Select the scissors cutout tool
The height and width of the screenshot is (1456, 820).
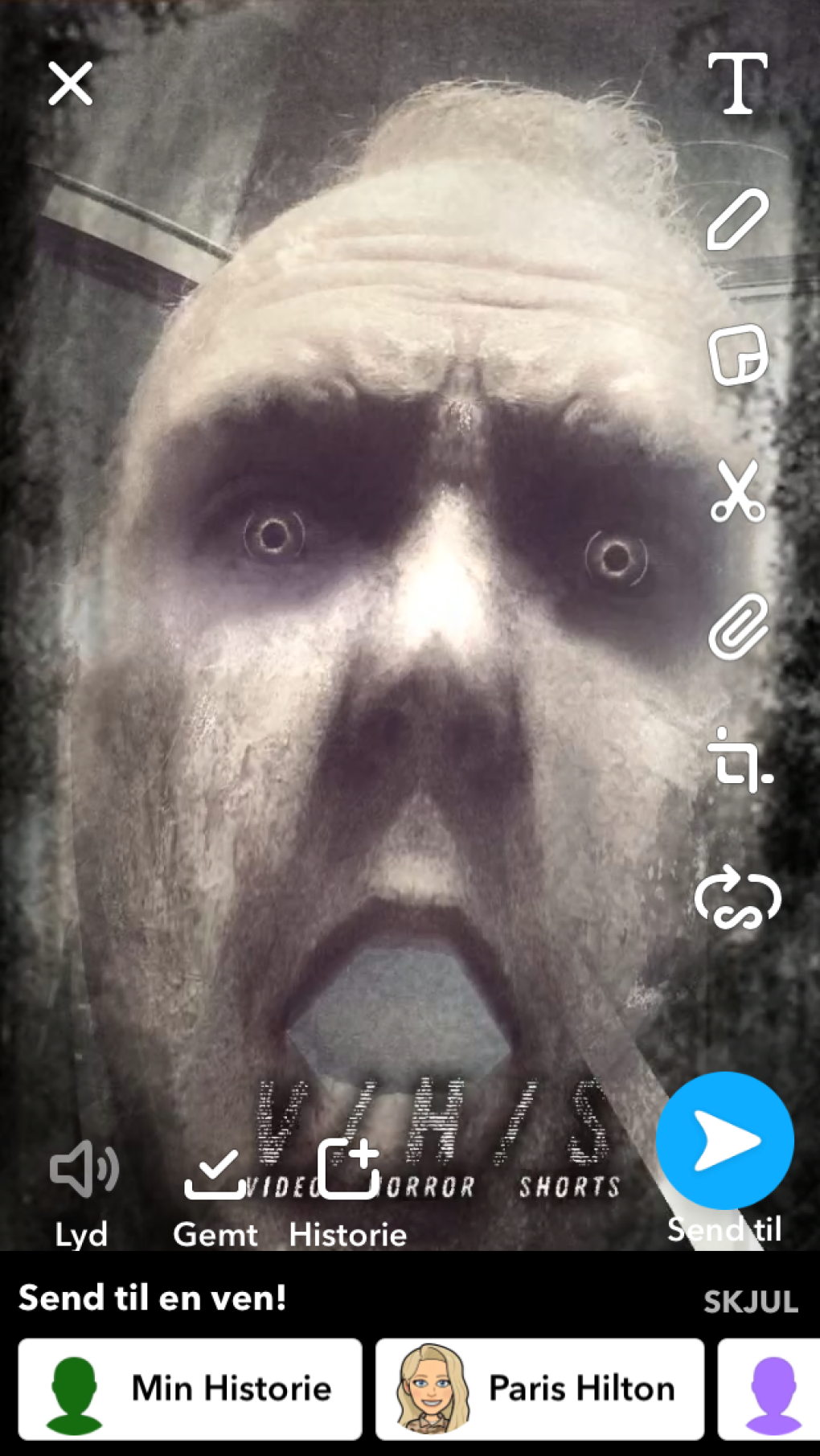(737, 491)
